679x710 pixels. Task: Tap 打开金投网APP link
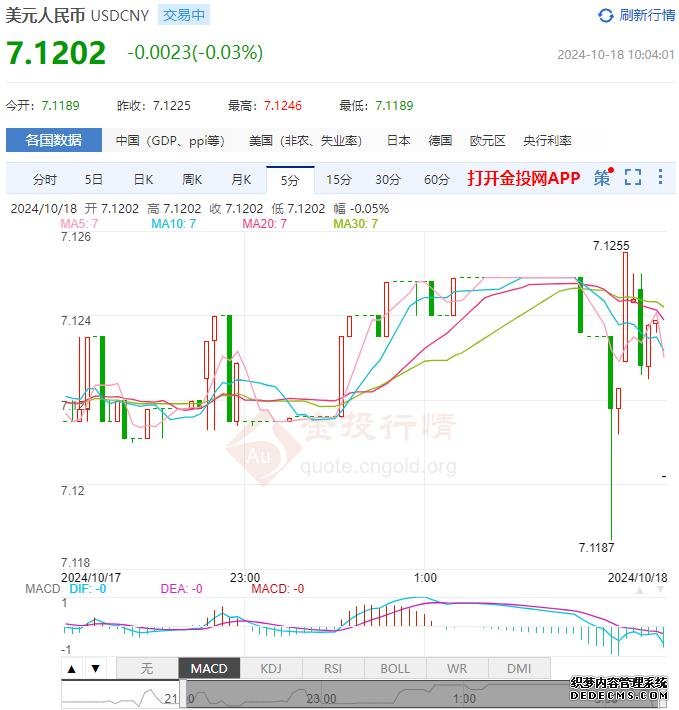click(523, 179)
